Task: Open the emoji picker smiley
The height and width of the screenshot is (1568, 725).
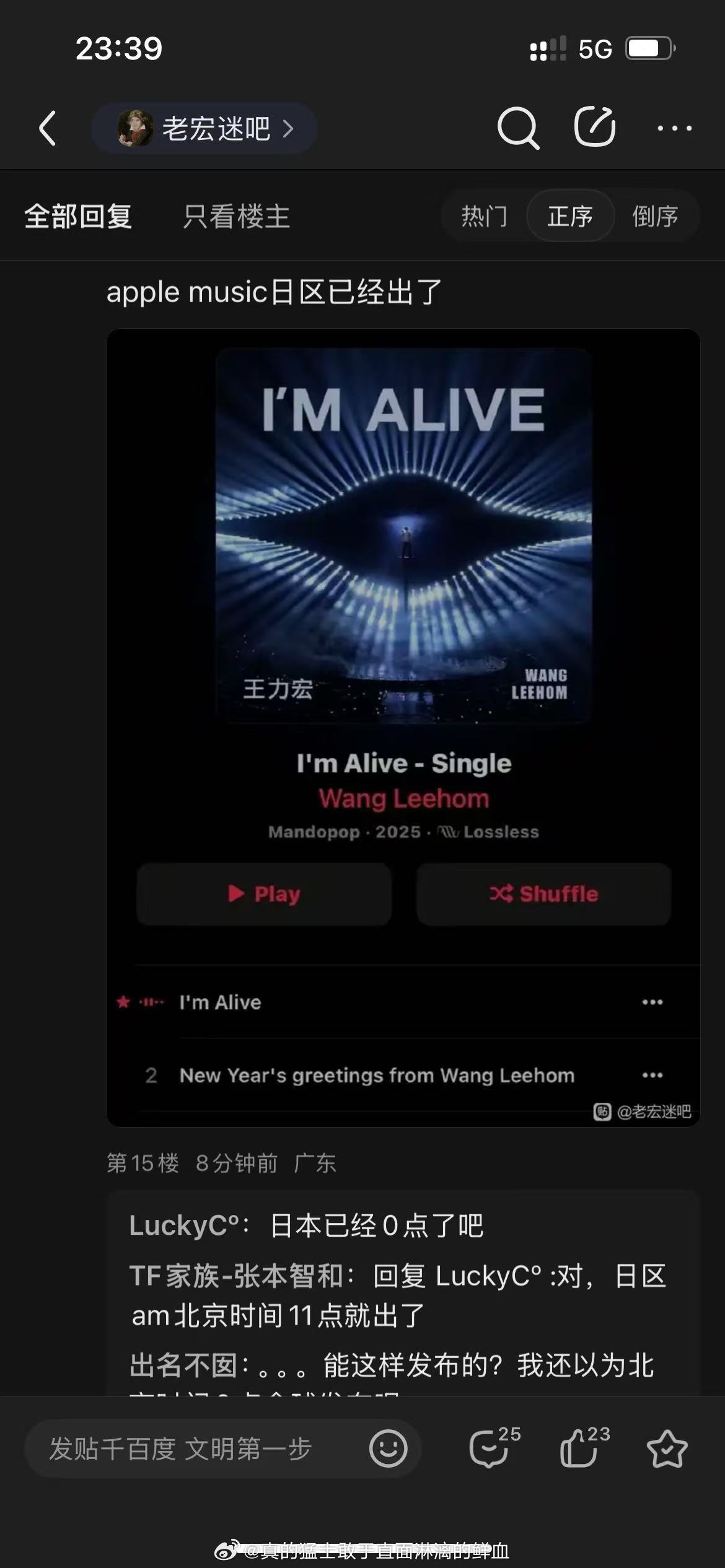Action: (x=389, y=1448)
